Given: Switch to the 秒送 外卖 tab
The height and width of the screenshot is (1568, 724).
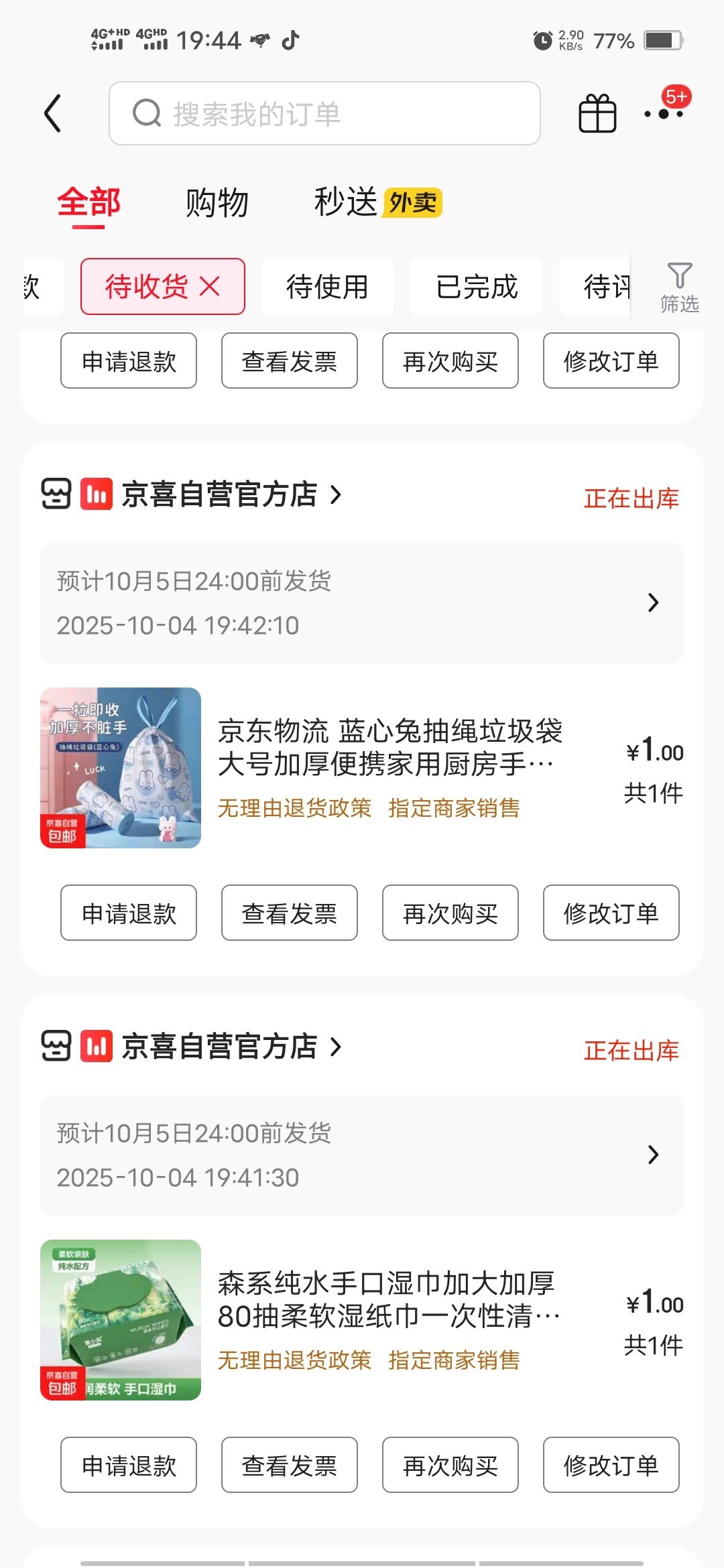Looking at the screenshot, I should [377, 202].
